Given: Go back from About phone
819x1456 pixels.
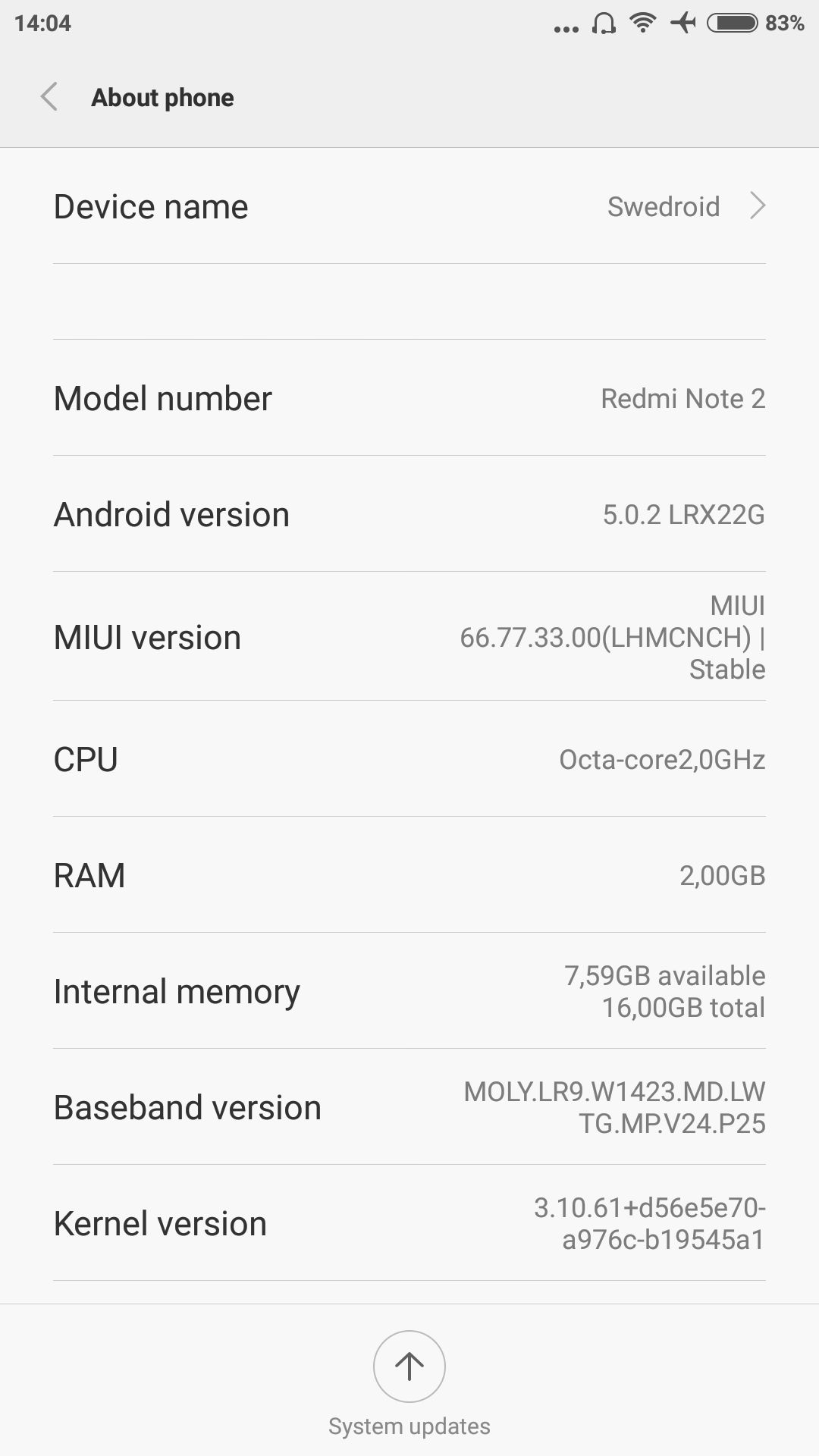Looking at the screenshot, I should 49,98.
